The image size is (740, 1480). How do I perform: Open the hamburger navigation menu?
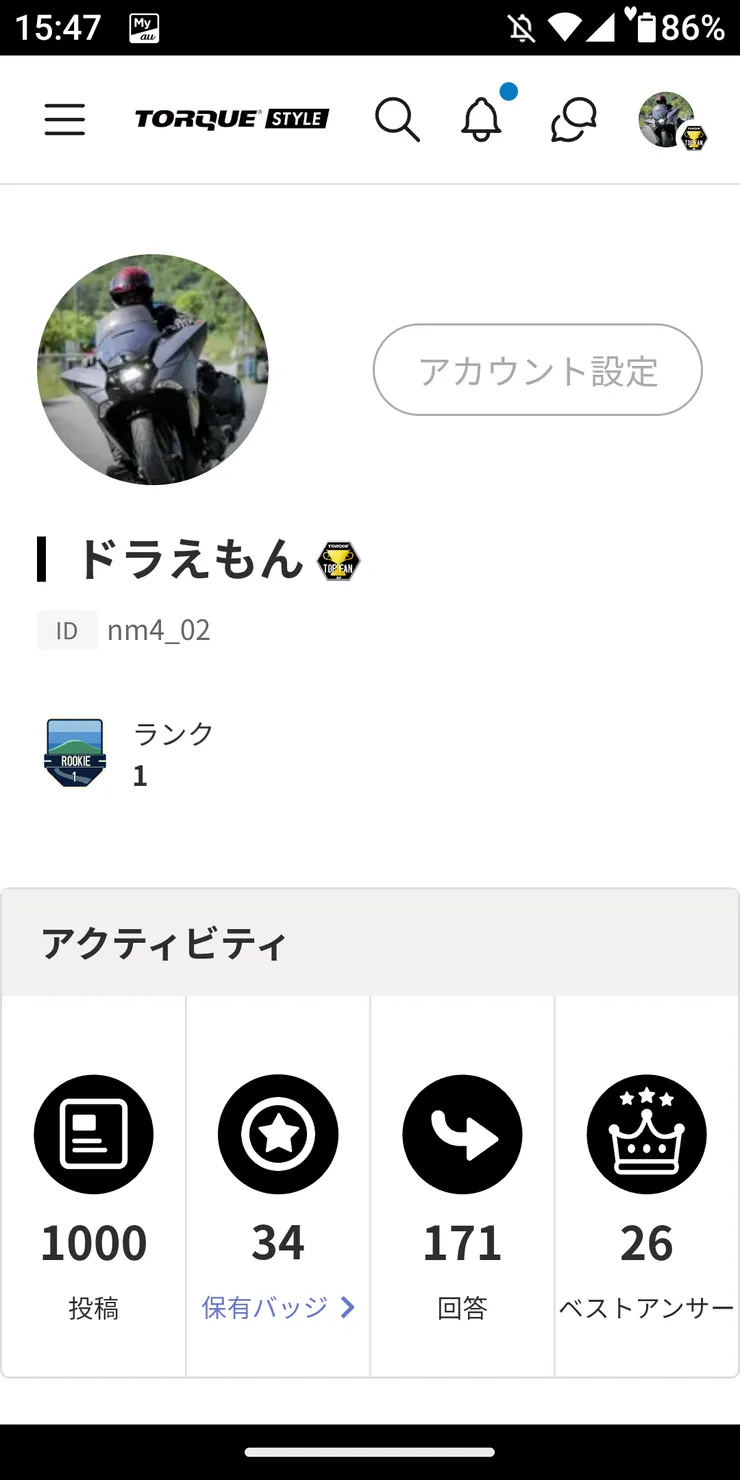[64, 119]
